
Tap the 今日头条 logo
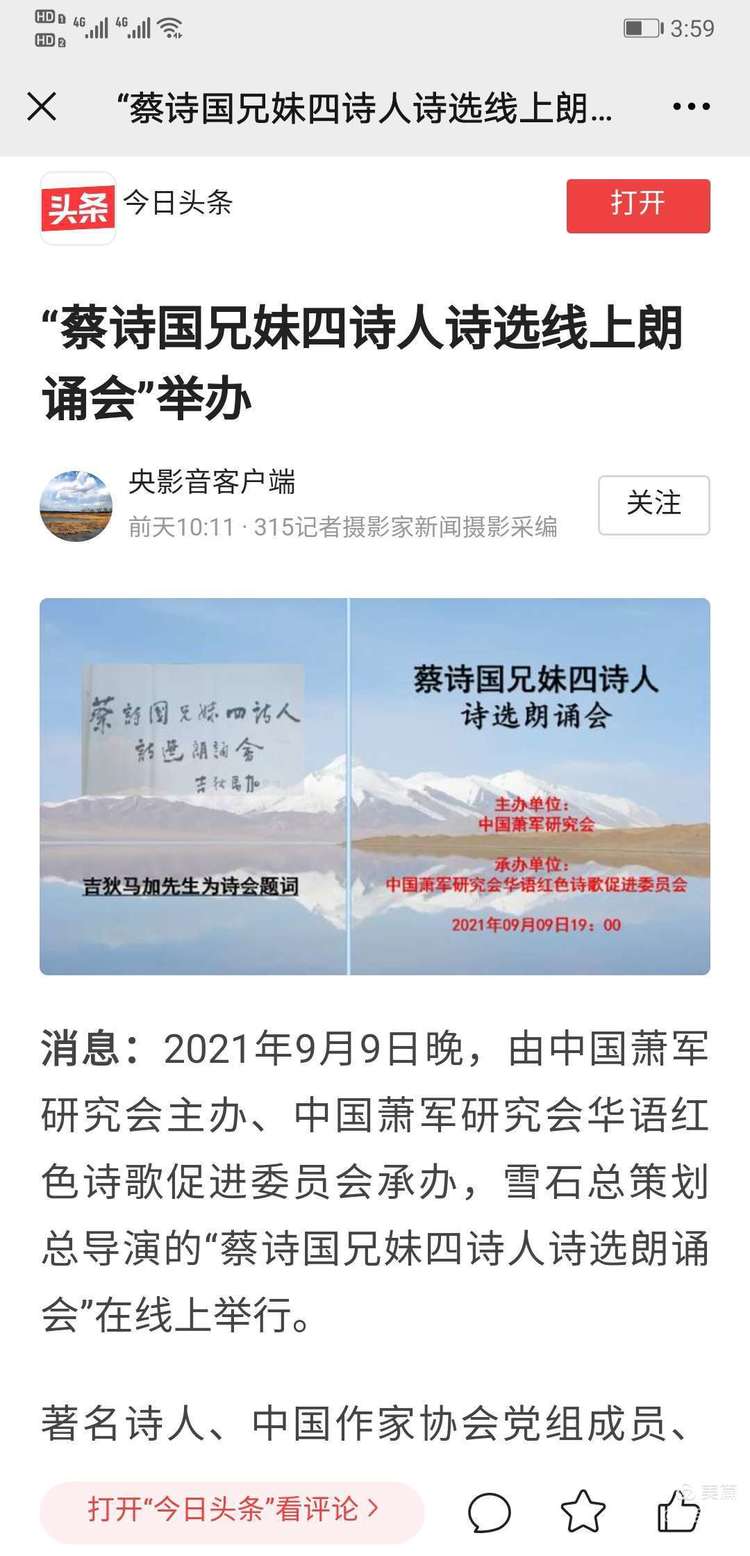(x=78, y=207)
